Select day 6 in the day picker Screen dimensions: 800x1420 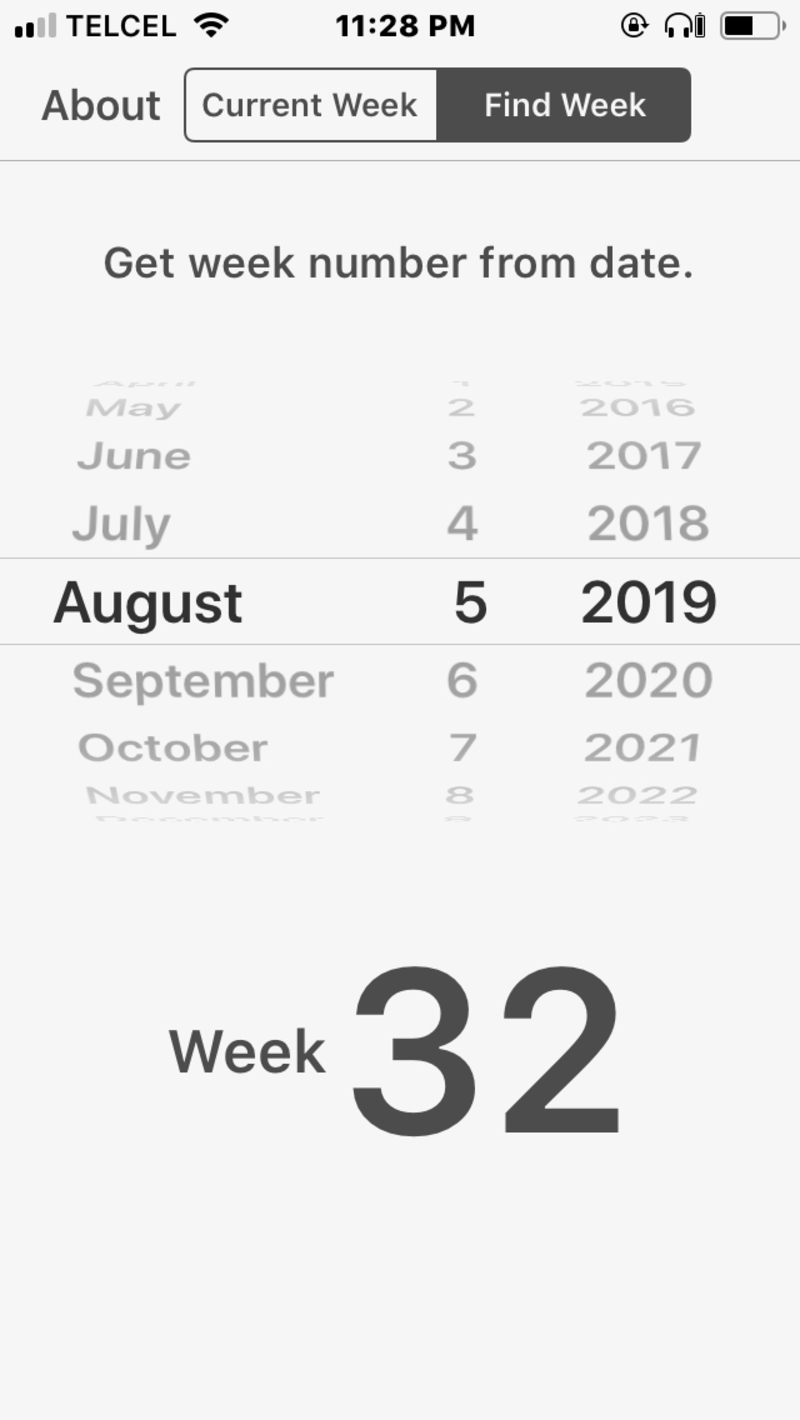pos(462,681)
